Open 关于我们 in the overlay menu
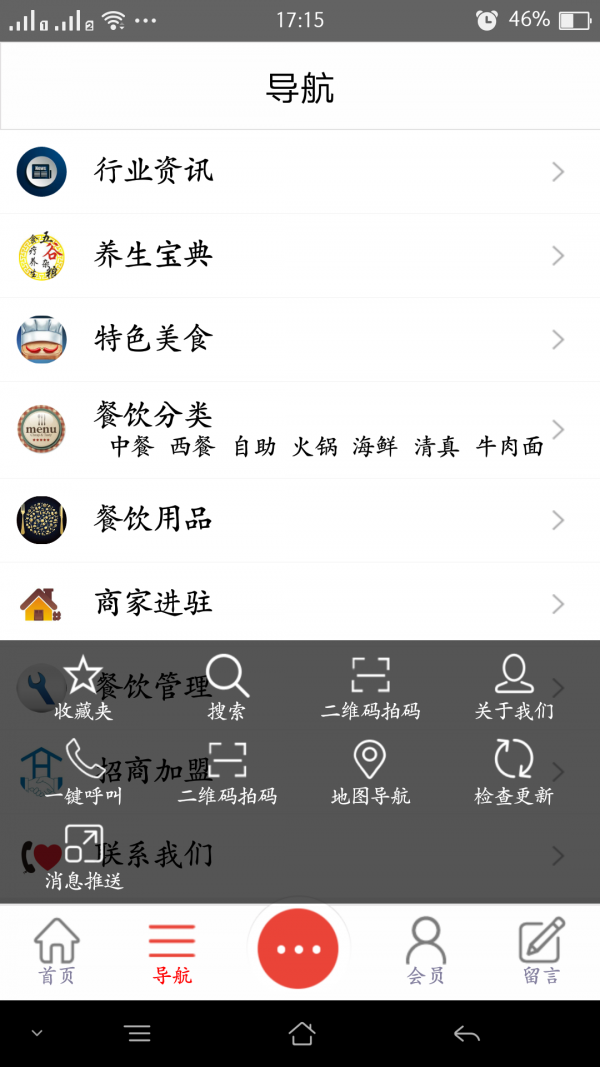 [514, 690]
